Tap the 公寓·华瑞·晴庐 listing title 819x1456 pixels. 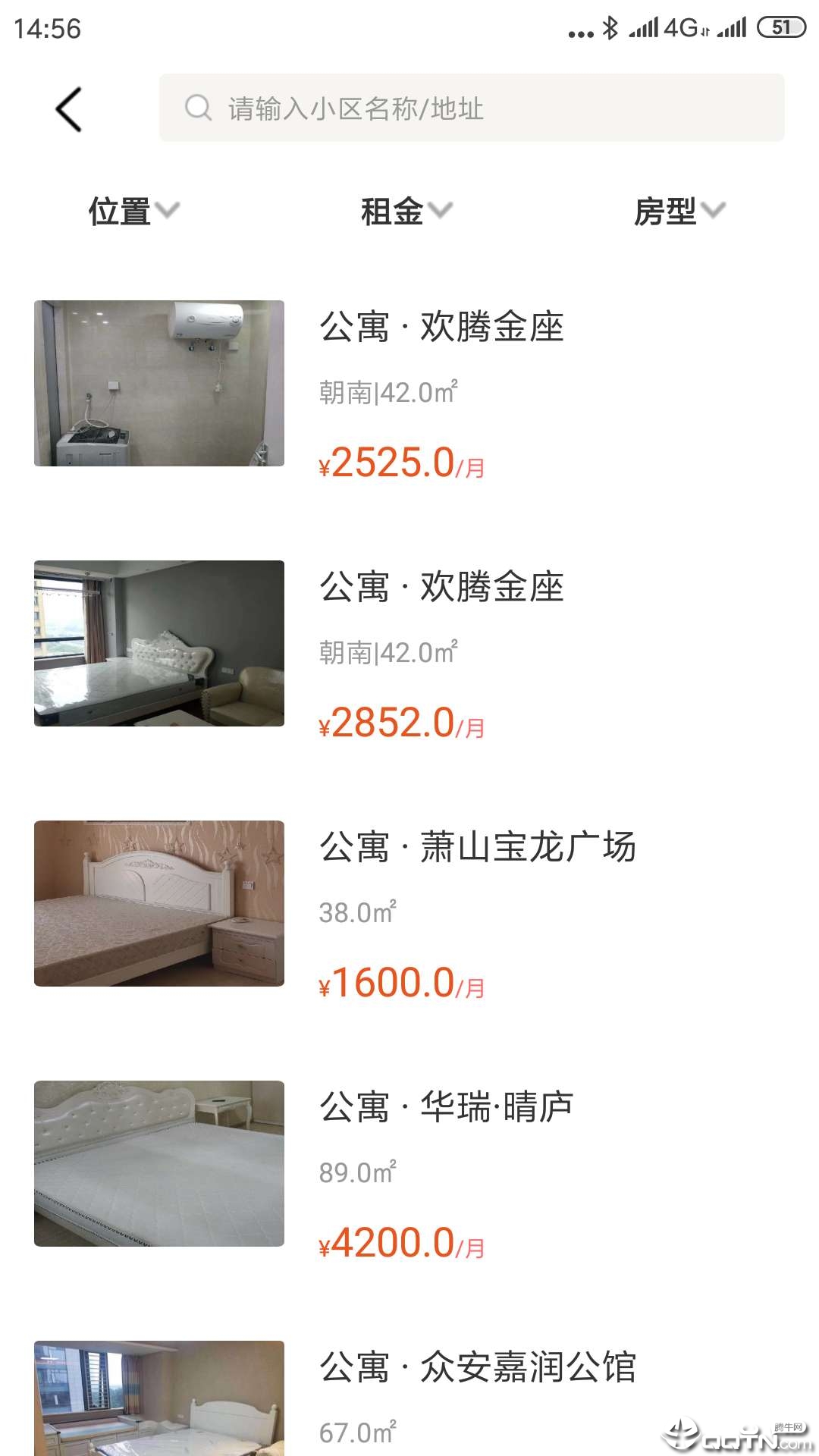click(x=447, y=1107)
